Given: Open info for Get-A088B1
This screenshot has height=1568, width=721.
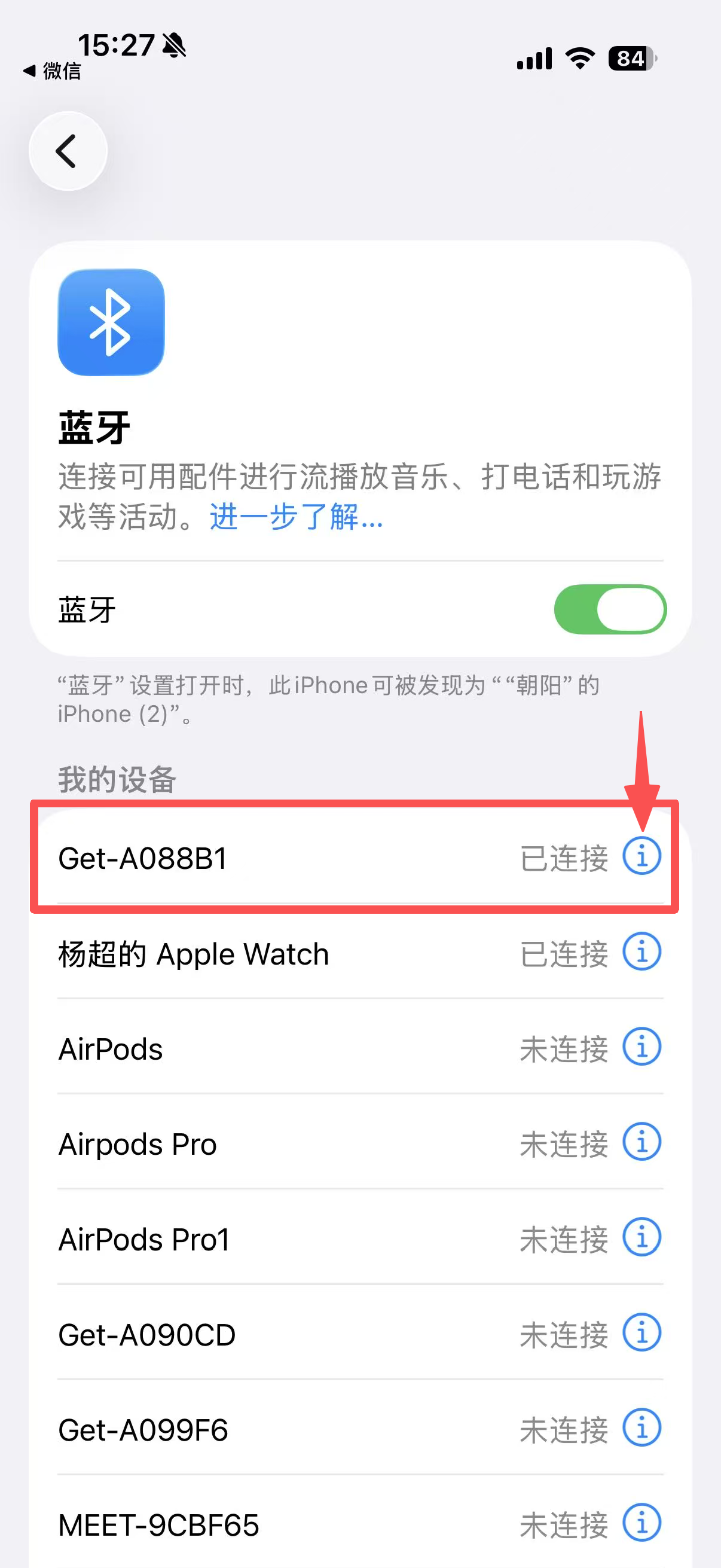Looking at the screenshot, I should [641, 856].
